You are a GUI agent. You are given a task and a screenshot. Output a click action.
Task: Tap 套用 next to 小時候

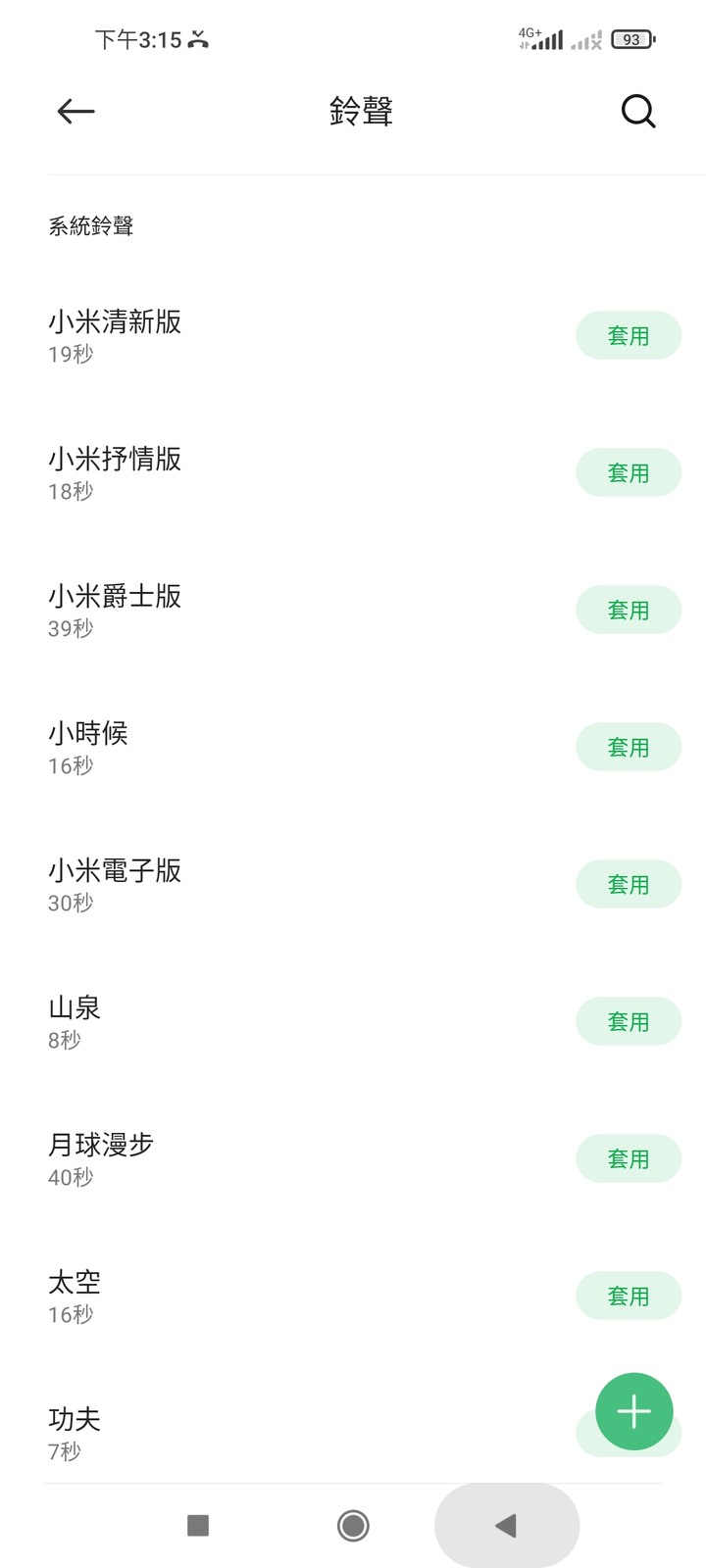pos(629,748)
